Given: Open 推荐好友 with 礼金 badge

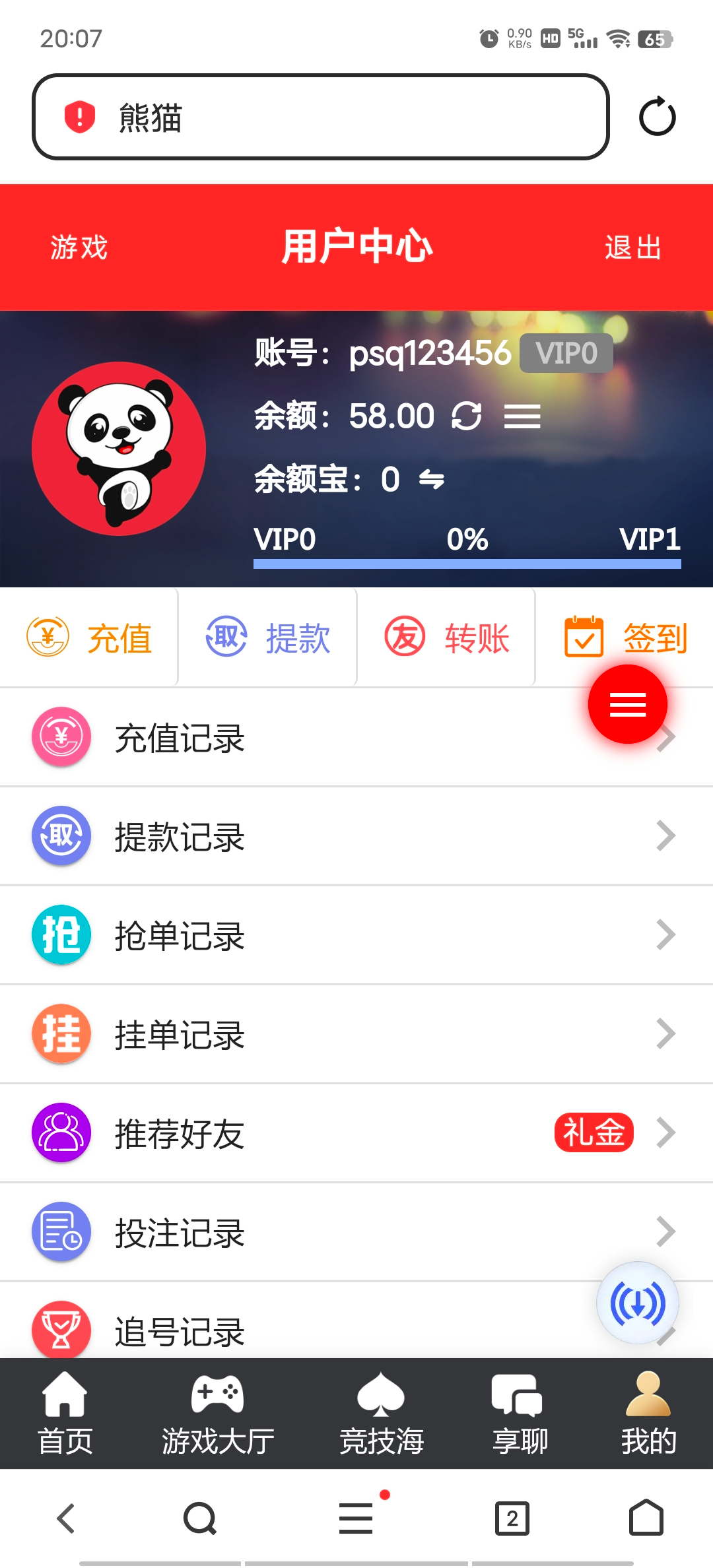Looking at the screenshot, I should point(356,1133).
